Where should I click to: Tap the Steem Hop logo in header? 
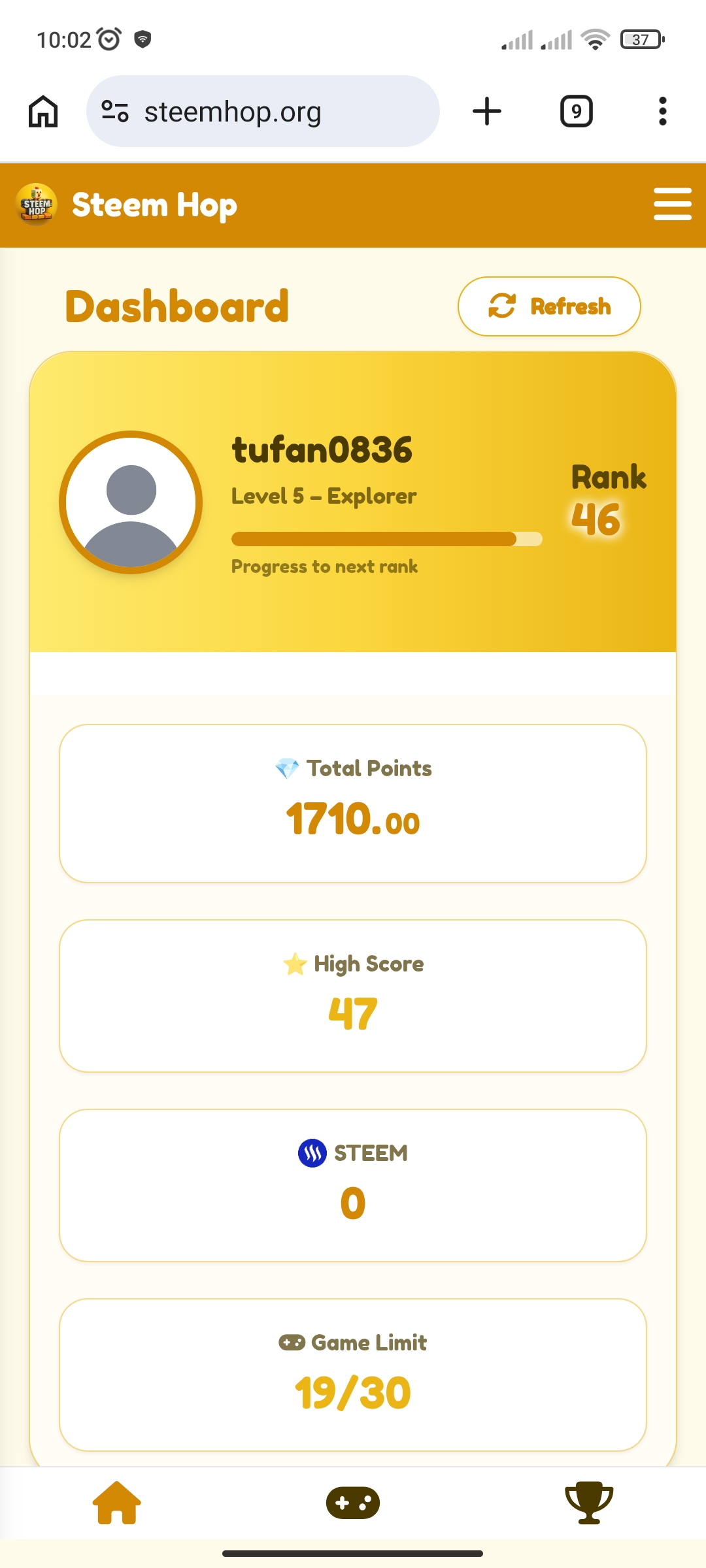[37, 204]
